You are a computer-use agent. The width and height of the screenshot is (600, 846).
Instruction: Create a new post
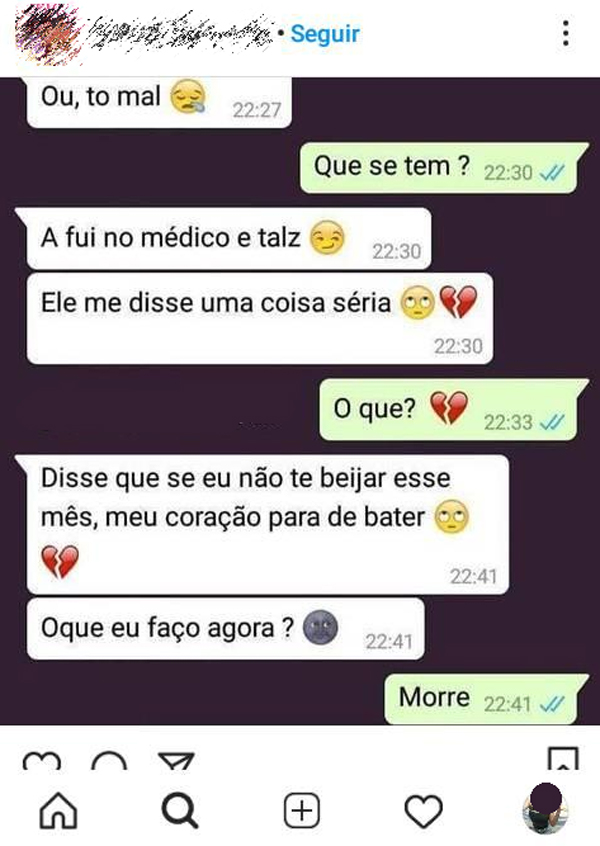tap(302, 811)
